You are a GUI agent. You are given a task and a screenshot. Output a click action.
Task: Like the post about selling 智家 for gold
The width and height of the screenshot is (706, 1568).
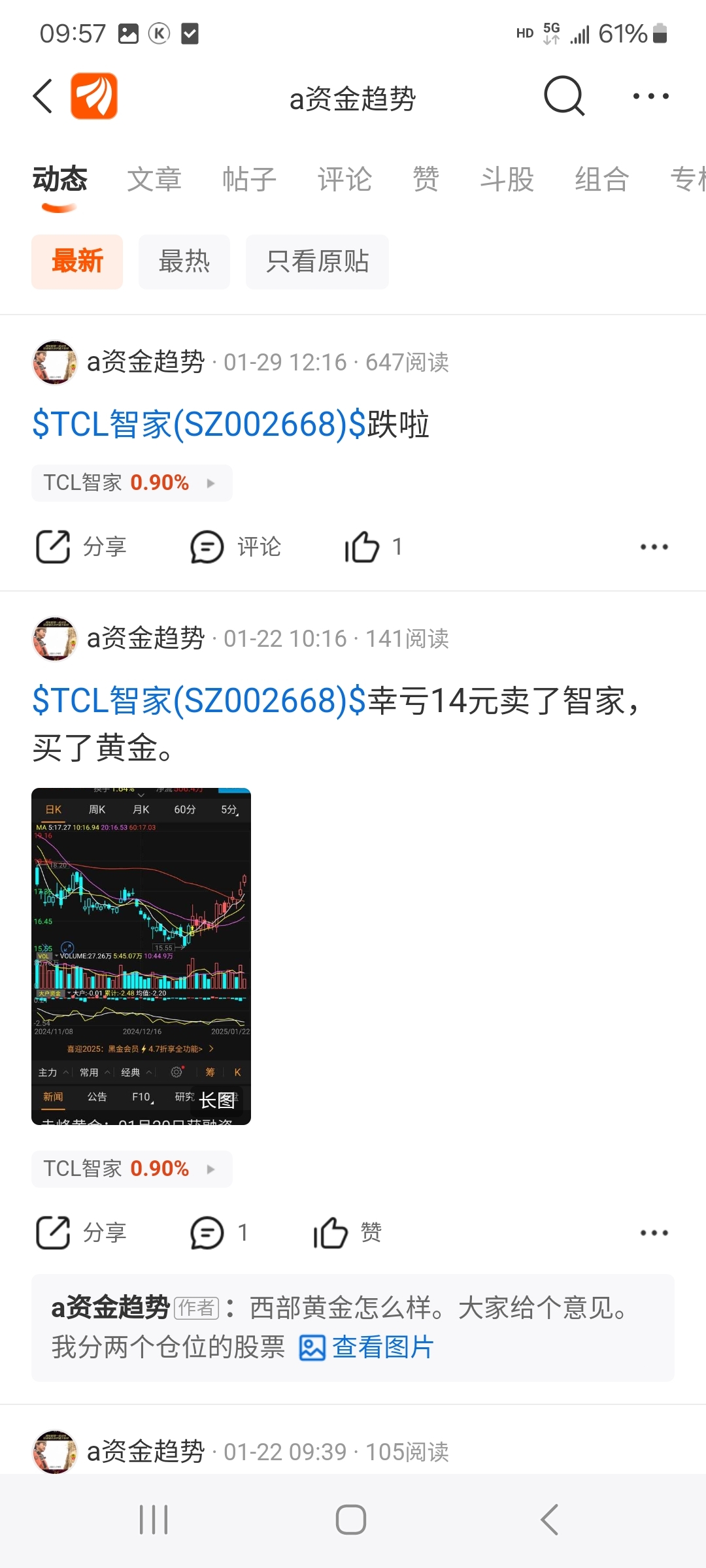pos(346,1233)
